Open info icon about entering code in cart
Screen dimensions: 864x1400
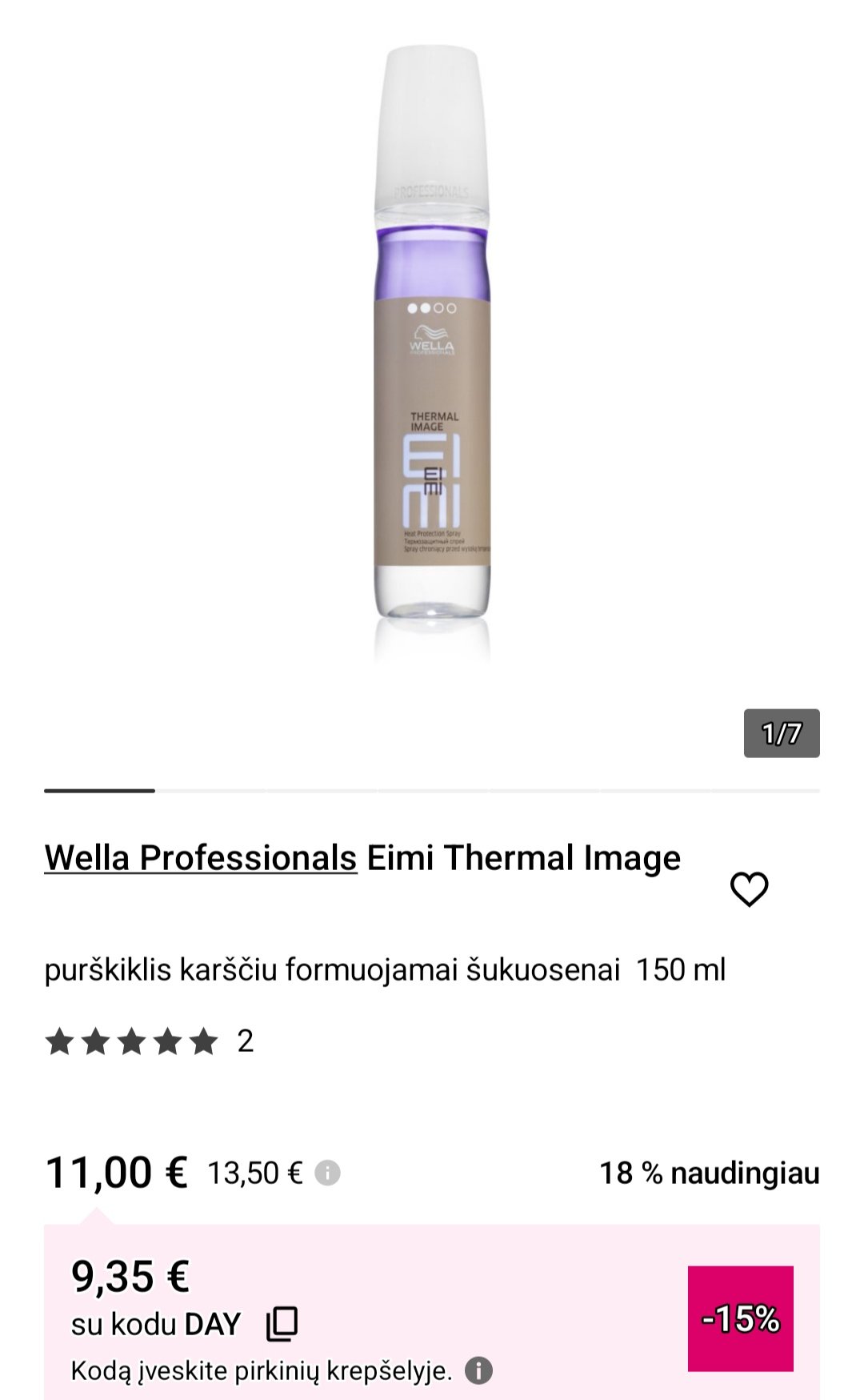pyautogui.click(x=478, y=1371)
